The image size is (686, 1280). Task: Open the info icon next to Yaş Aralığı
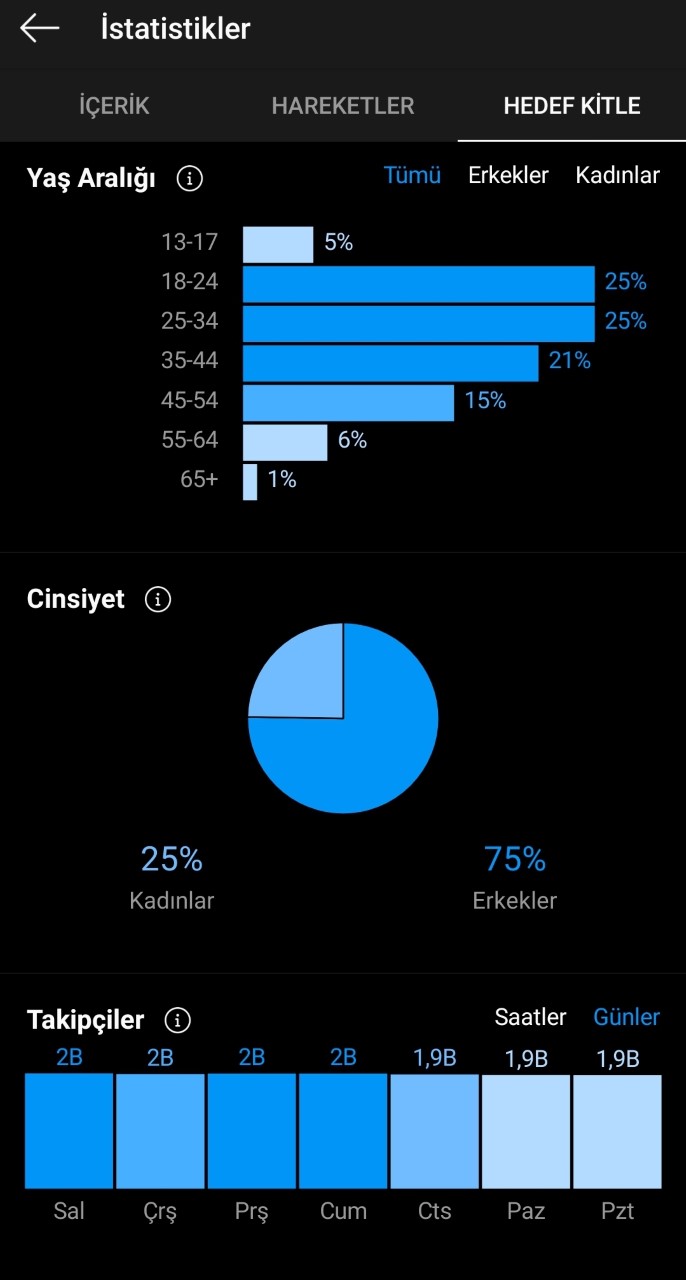tap(190, 179)
